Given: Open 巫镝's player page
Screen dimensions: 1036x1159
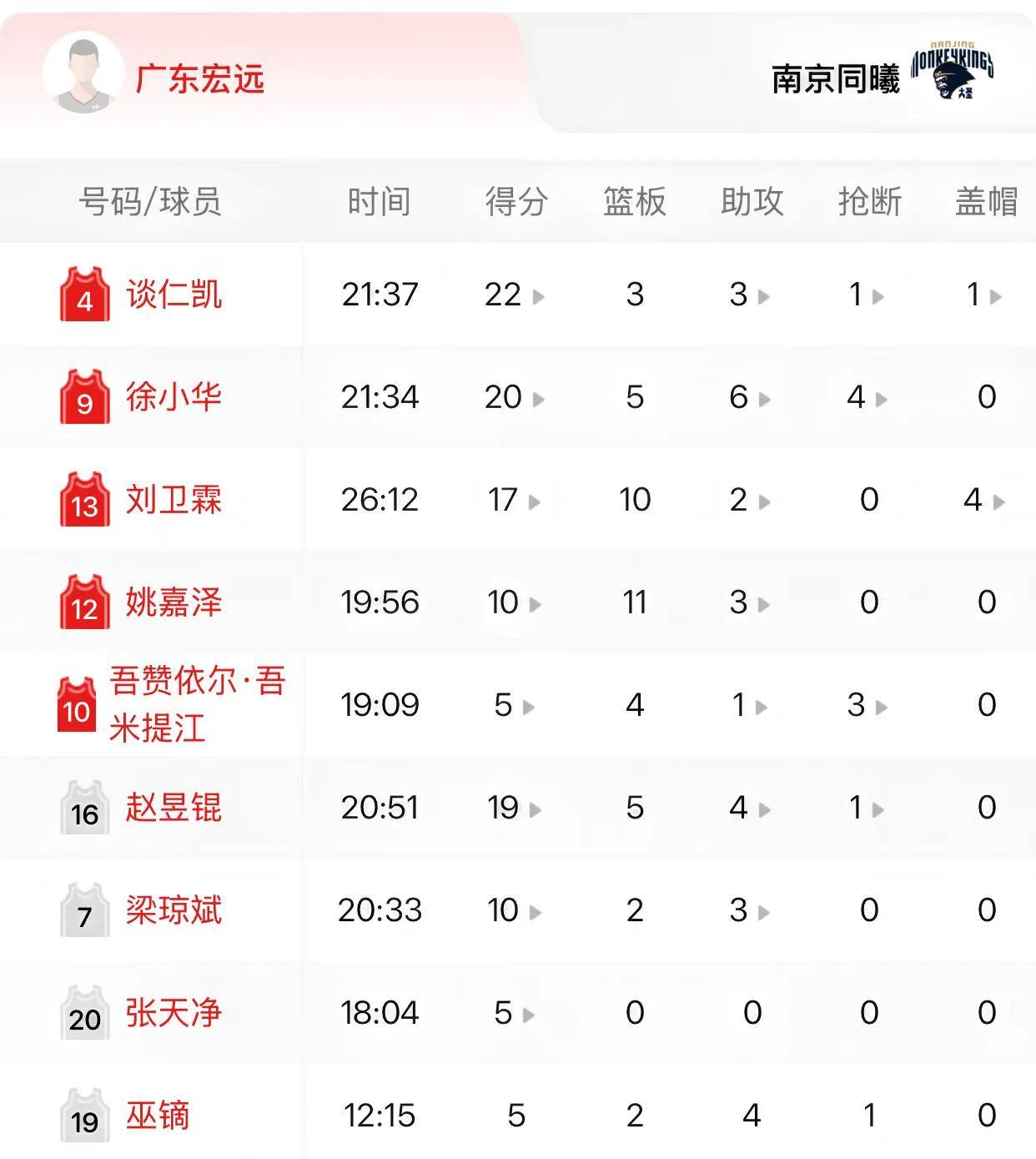Looking at the screenshot, I should (158, 1116).
